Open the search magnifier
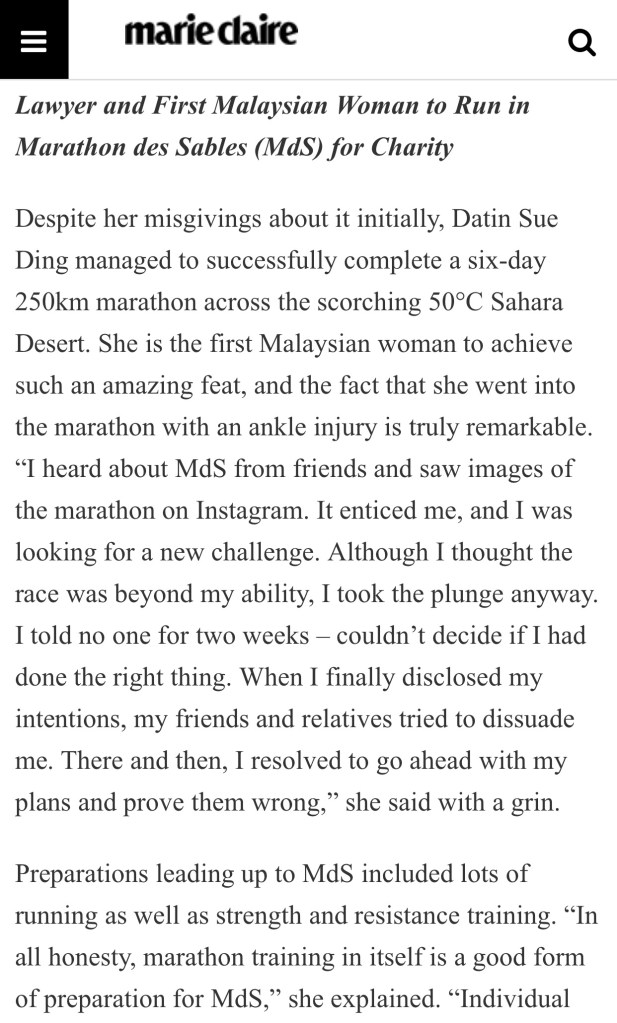 click(581, 42)
